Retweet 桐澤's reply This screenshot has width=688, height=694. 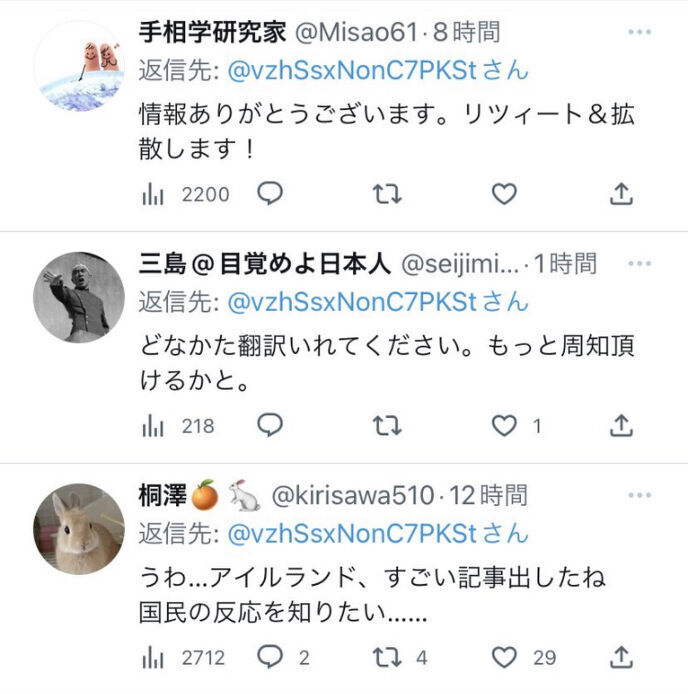click(x=387, y=657)
